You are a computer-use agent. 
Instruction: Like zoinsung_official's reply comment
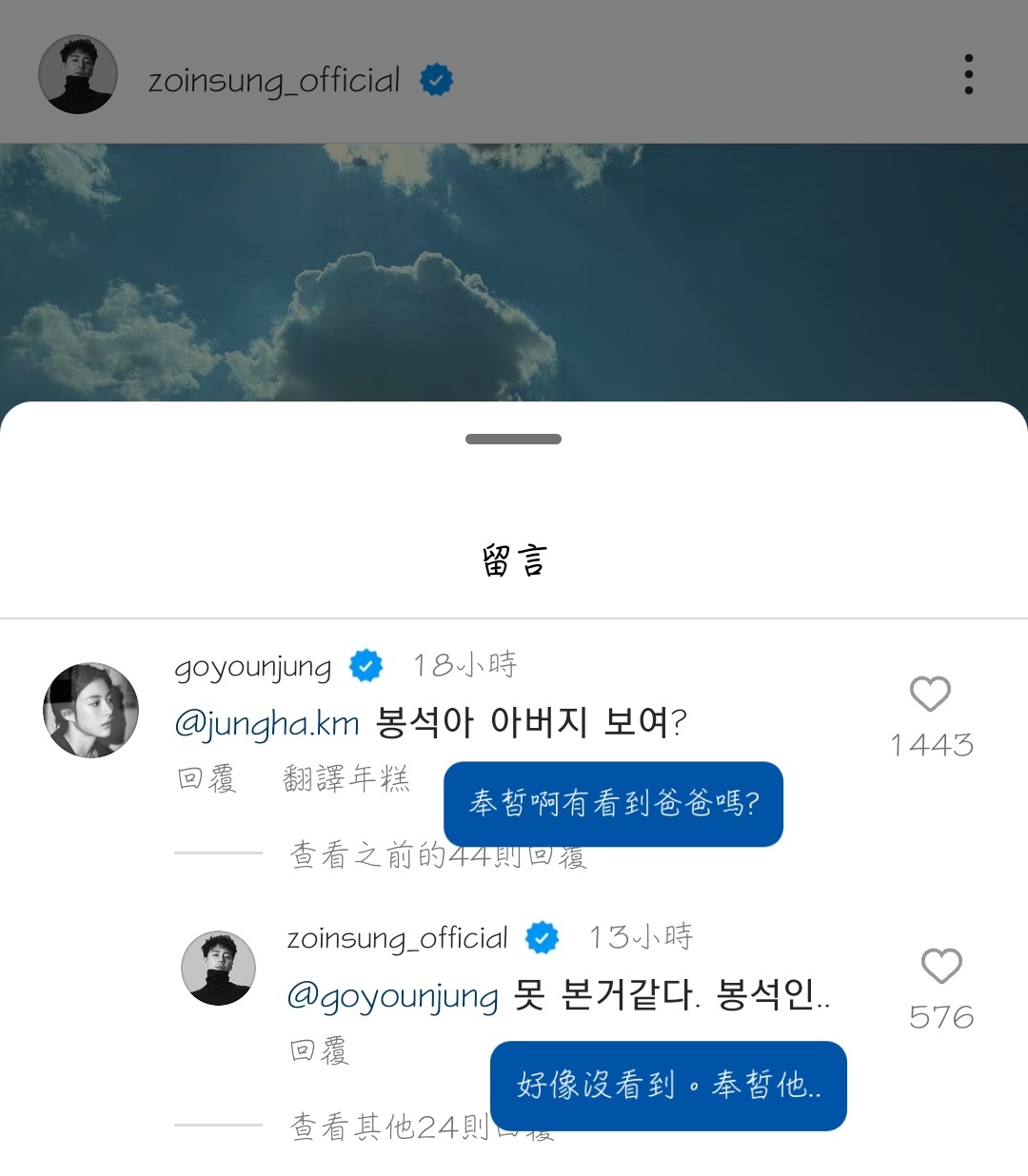940,967
